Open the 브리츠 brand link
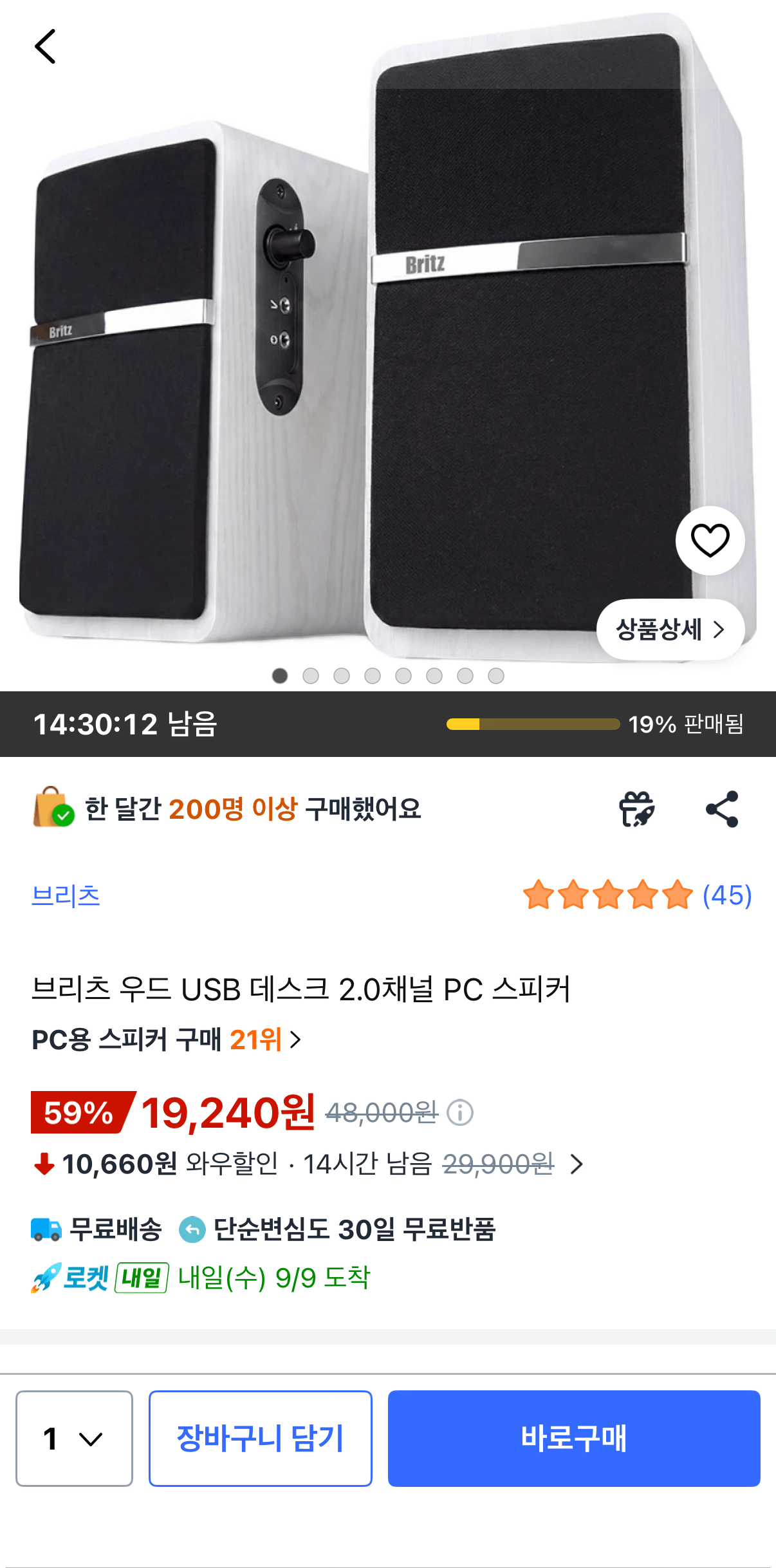 [66, 895]
